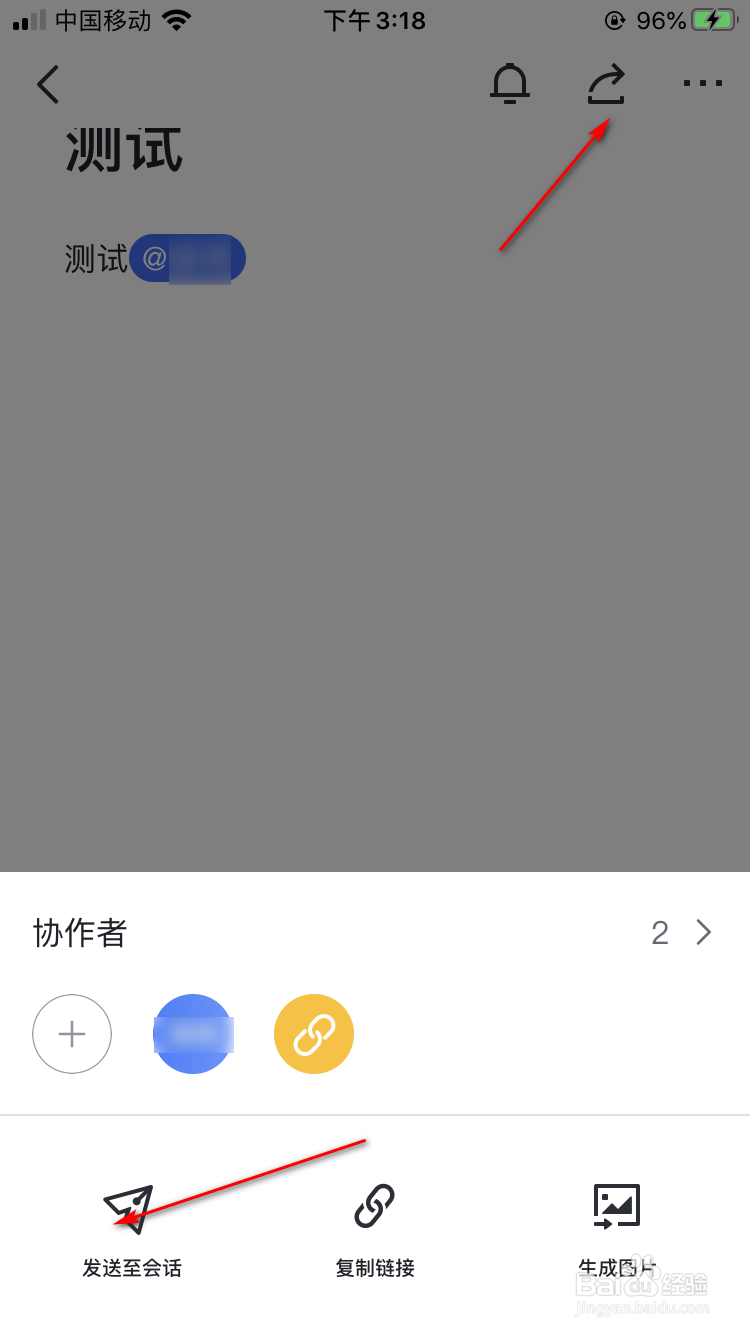Open the notification bell icon
750x1334 pixels.
[x=511, y=84]
